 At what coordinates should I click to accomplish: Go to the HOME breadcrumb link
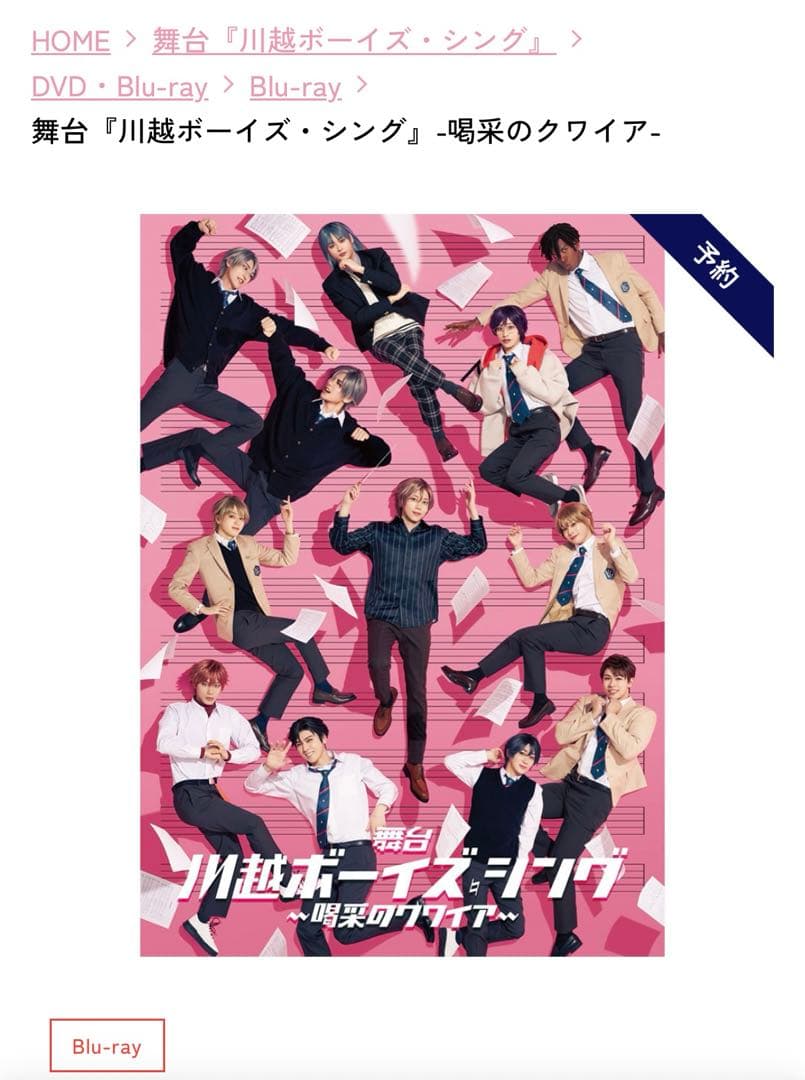[70, 41]
